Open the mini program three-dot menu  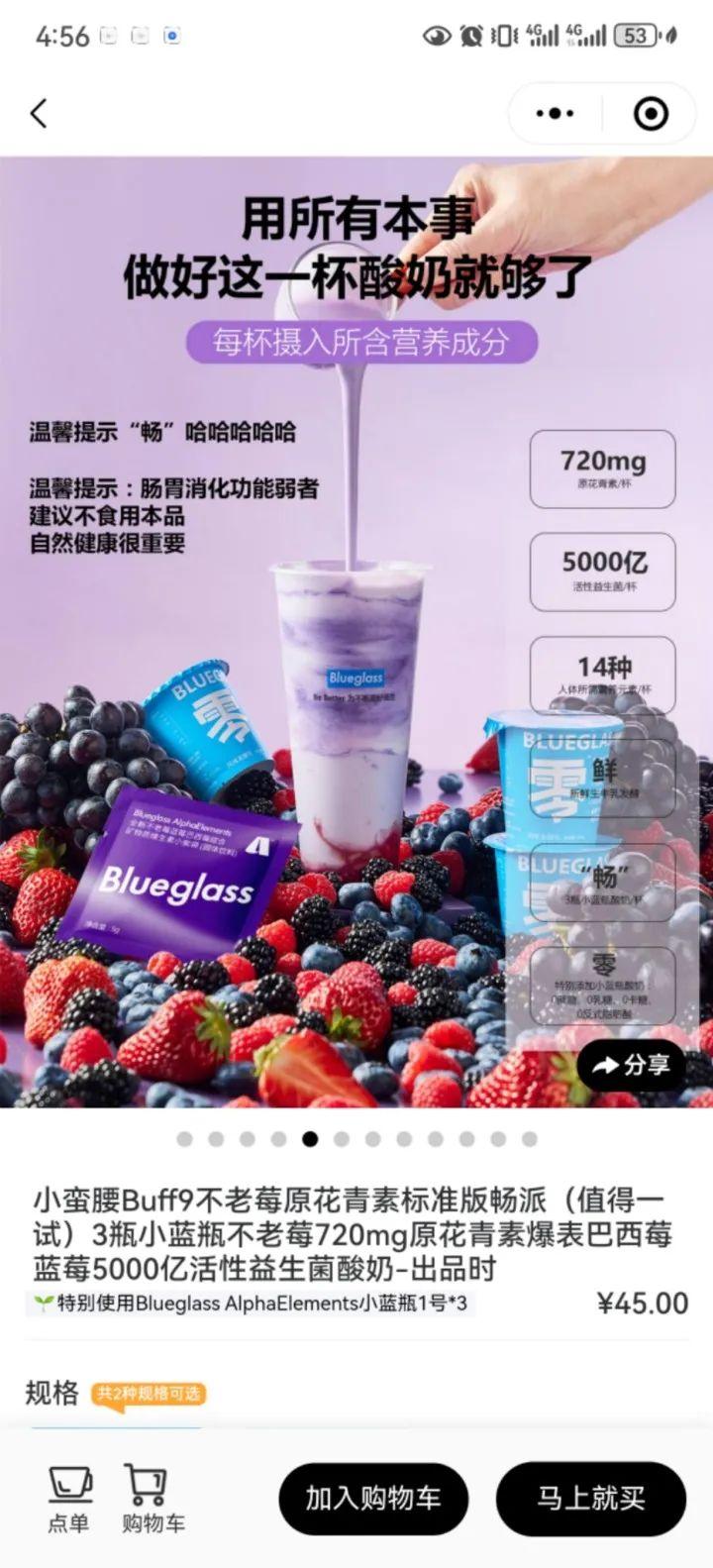pos(555,114)
